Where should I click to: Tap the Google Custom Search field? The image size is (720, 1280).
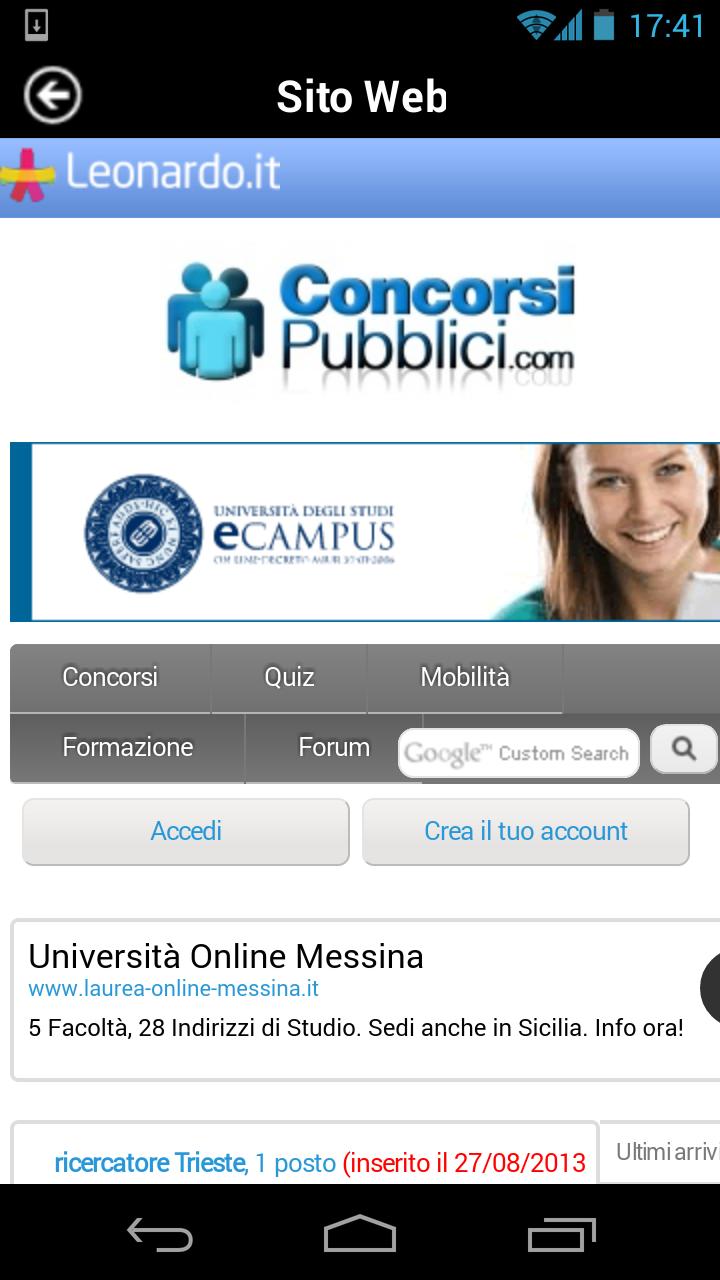coord(519,752)
